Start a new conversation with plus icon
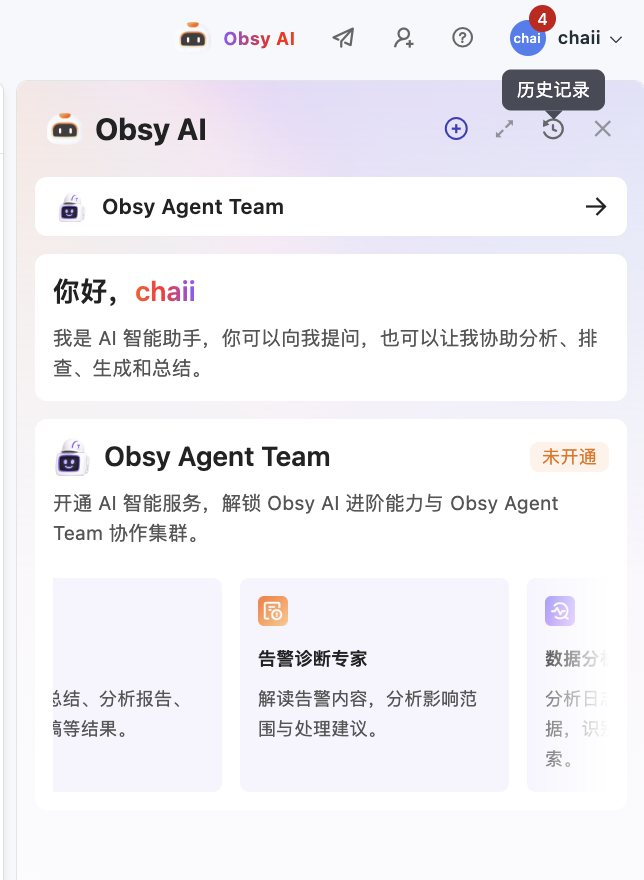This screenshot has height=880, width=644. (x=456, y=129)
